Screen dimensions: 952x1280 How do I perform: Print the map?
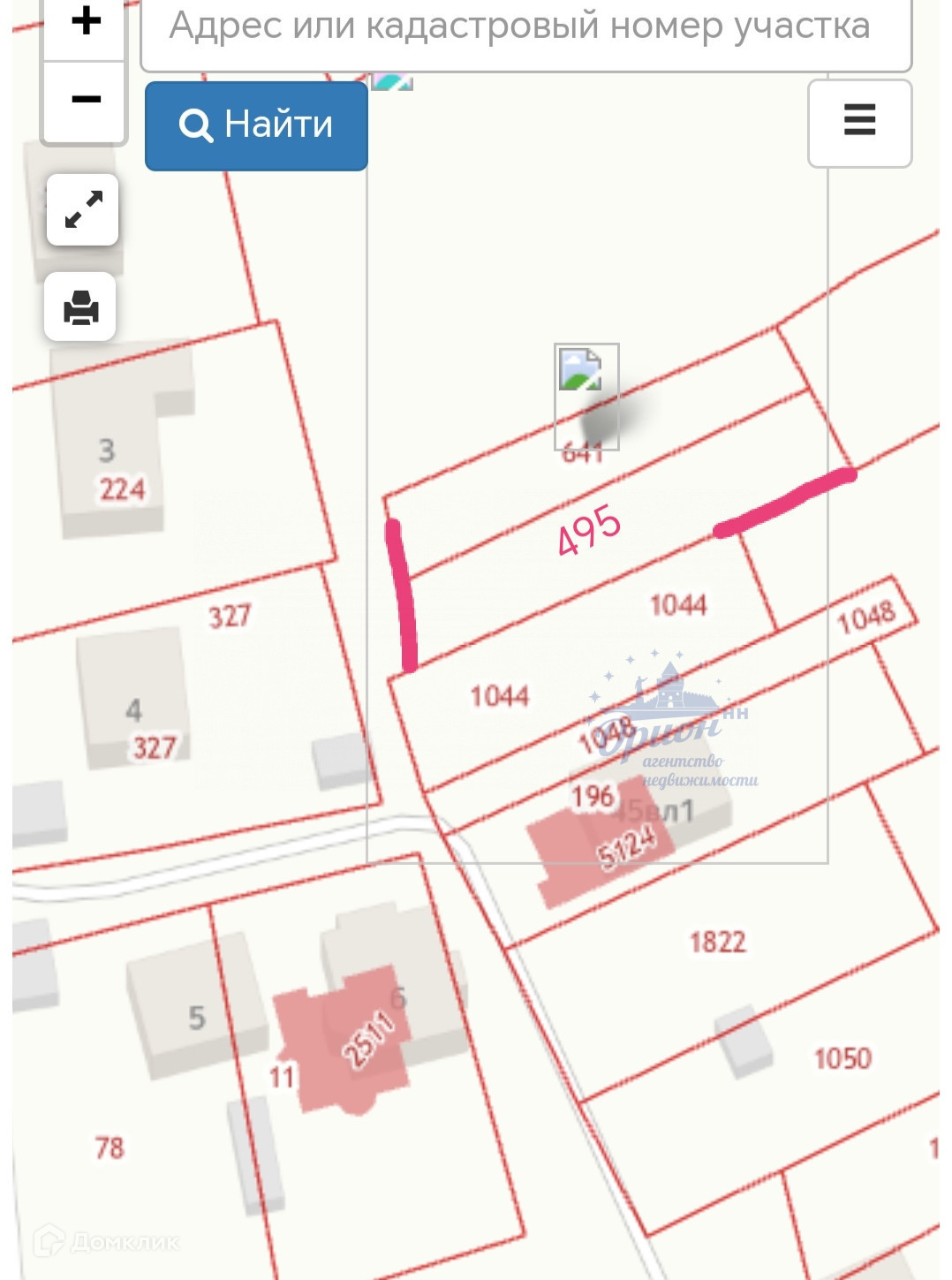tap(80, 307)
